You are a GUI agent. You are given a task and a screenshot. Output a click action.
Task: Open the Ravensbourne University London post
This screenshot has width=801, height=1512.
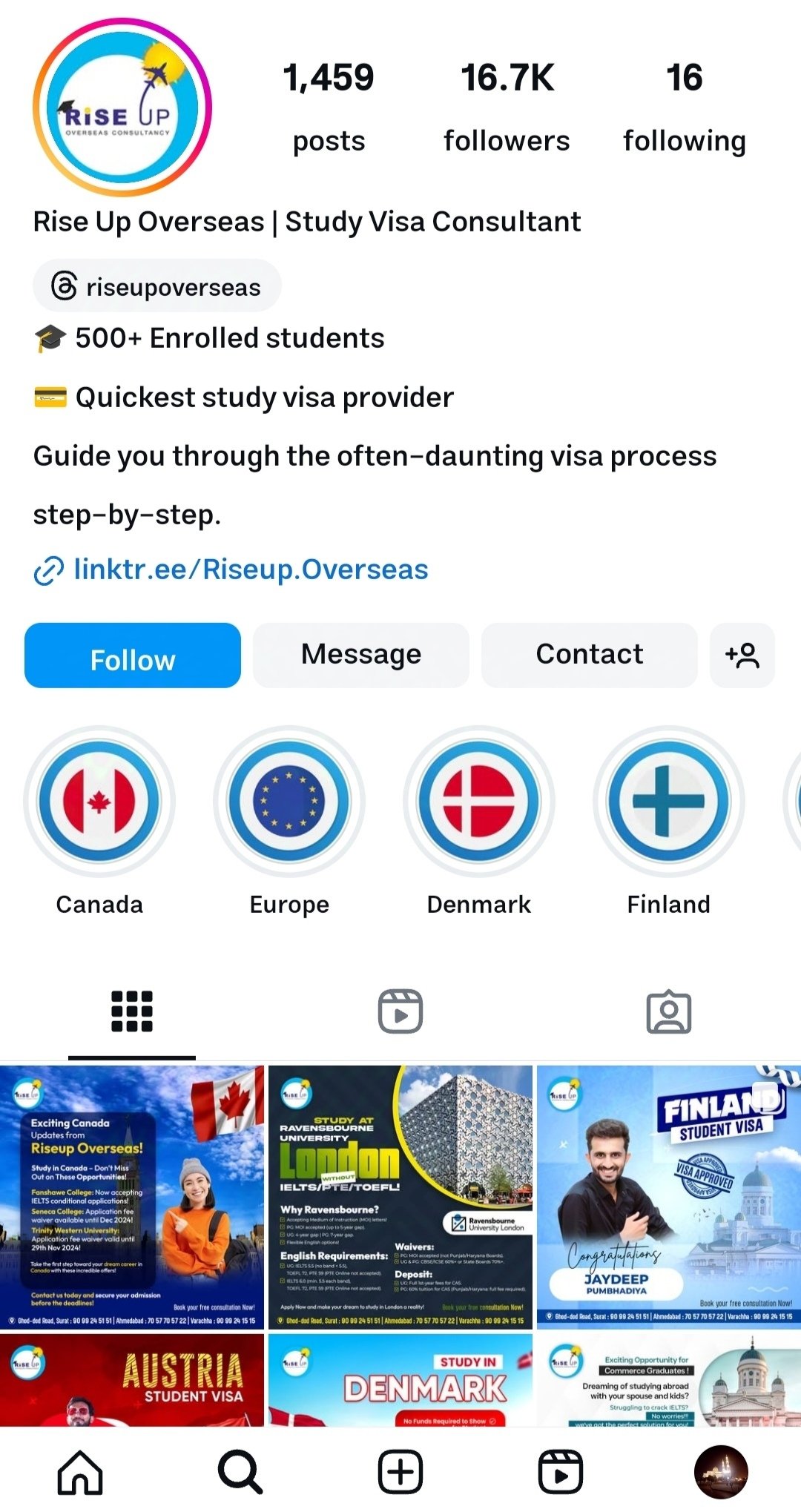(x=400, y=1197)
